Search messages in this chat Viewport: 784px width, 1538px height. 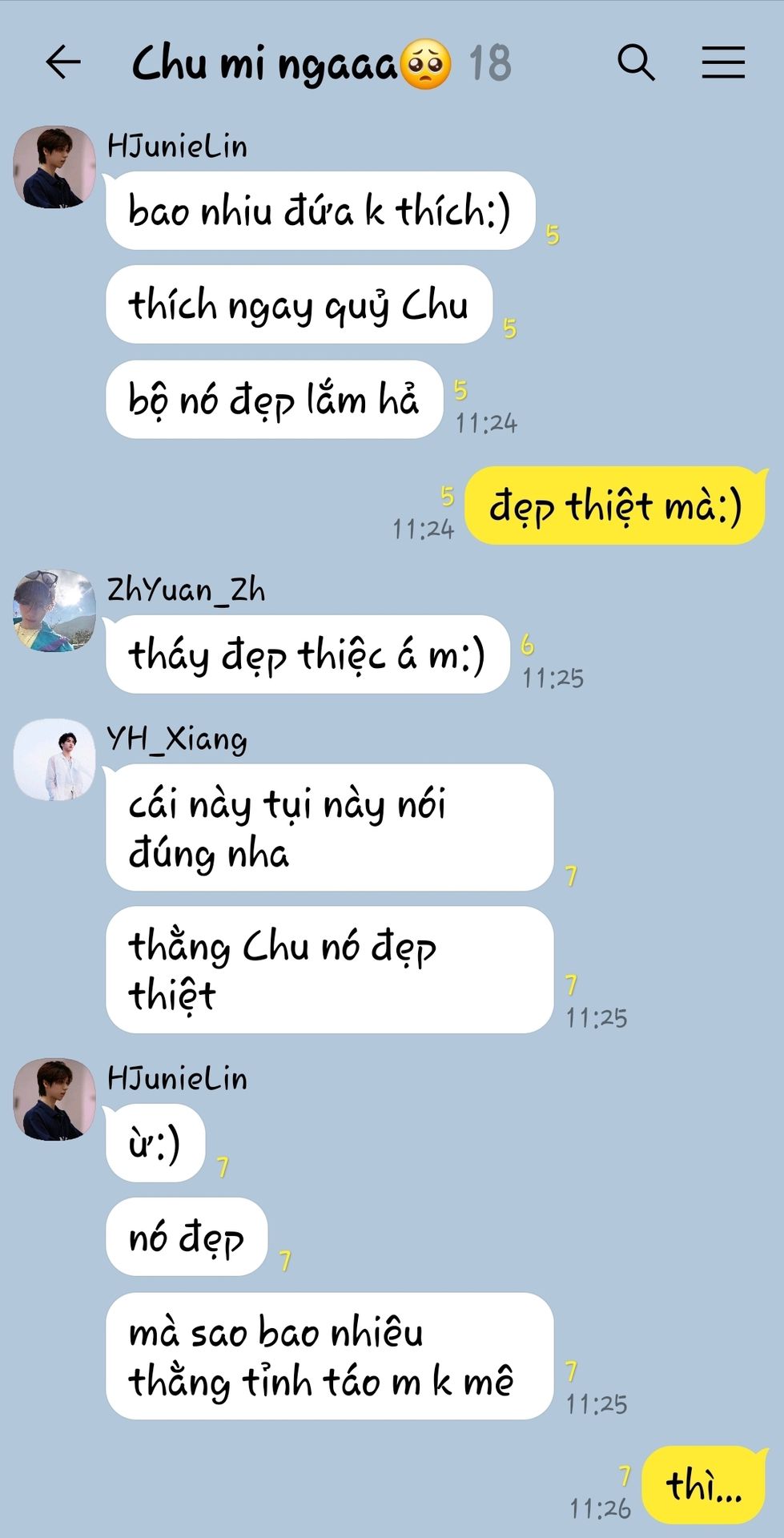click(636, 62)
